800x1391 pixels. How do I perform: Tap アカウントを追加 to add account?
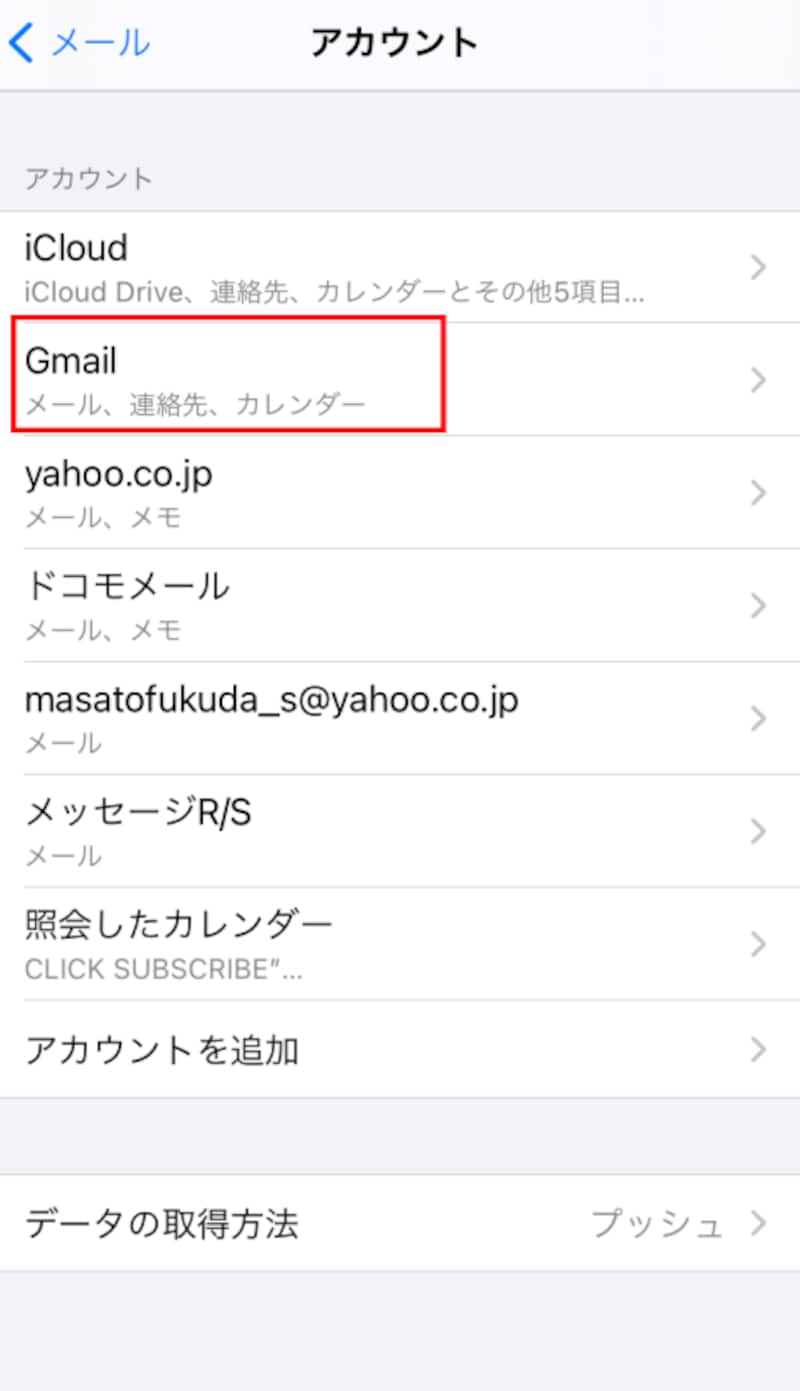400,1049
